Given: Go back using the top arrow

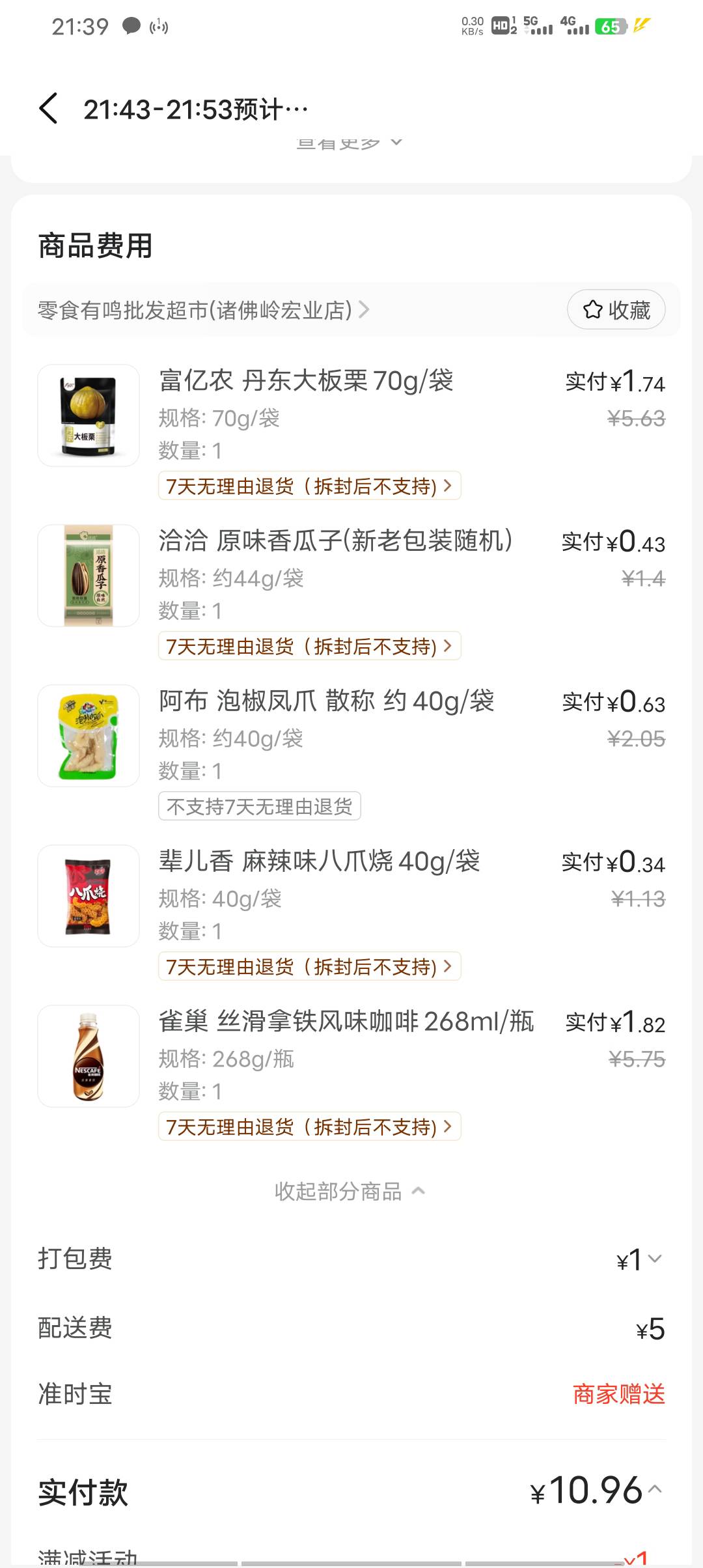Looking at the screenshot, I should pos(49,109).
